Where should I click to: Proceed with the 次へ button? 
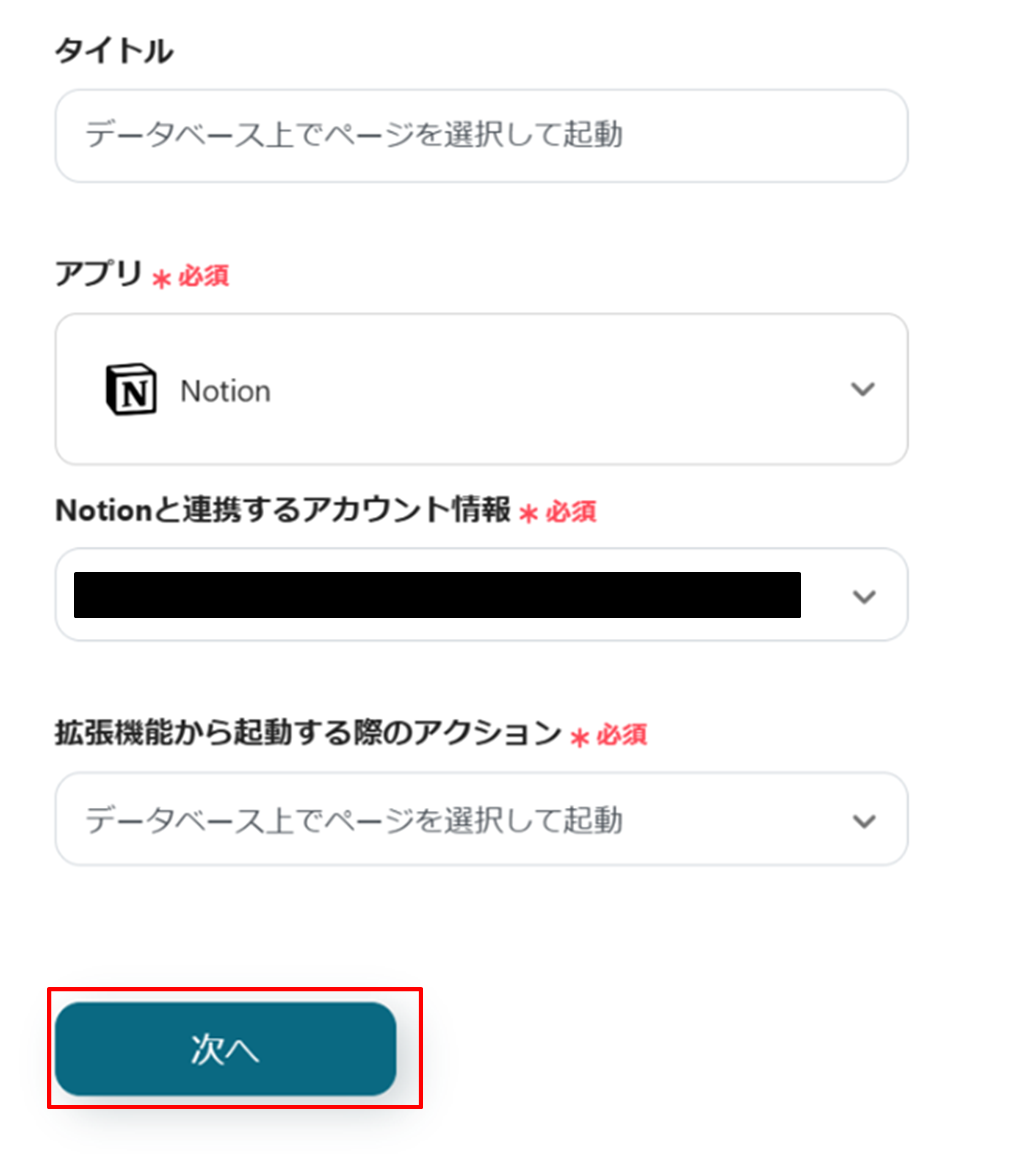coord(225,1049)
